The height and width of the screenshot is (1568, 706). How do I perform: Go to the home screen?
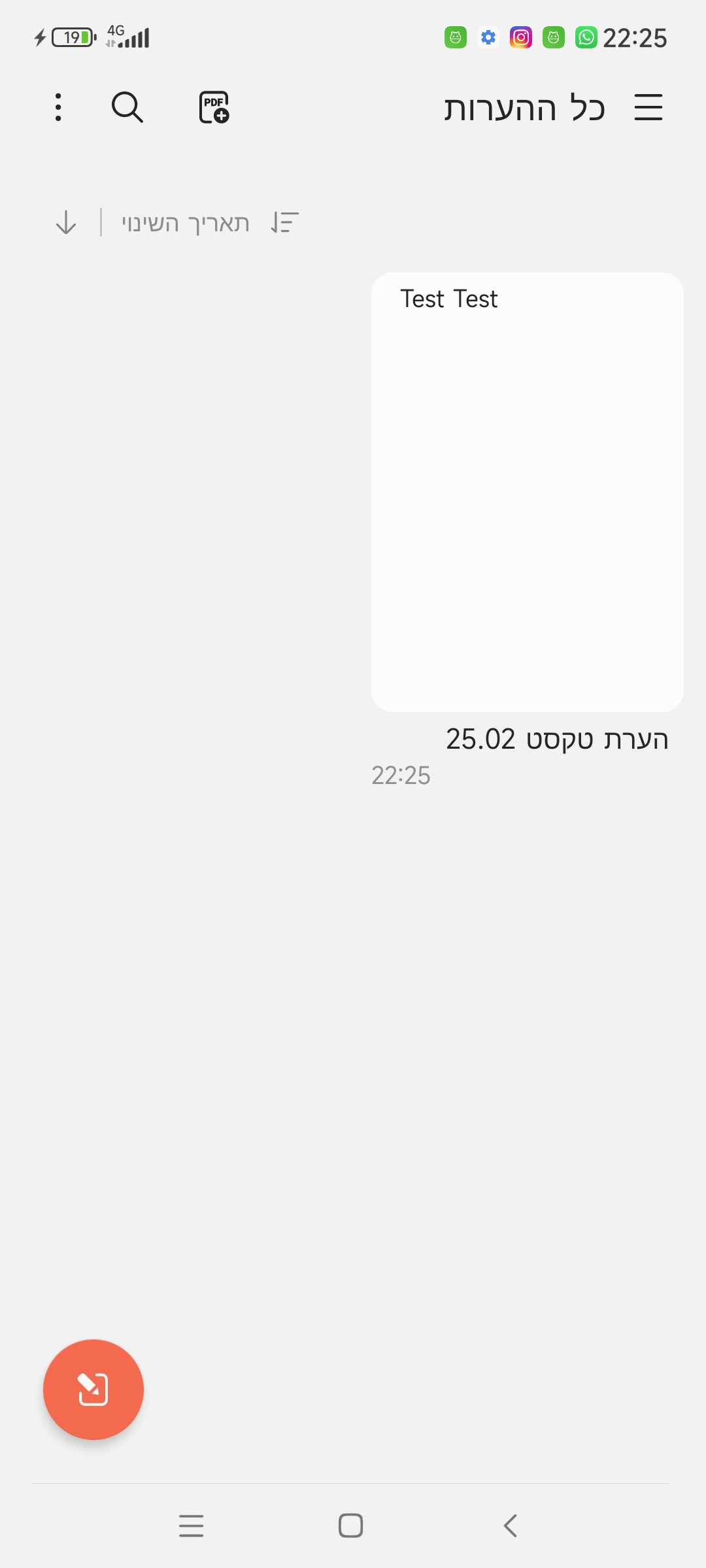(351, 1526)
